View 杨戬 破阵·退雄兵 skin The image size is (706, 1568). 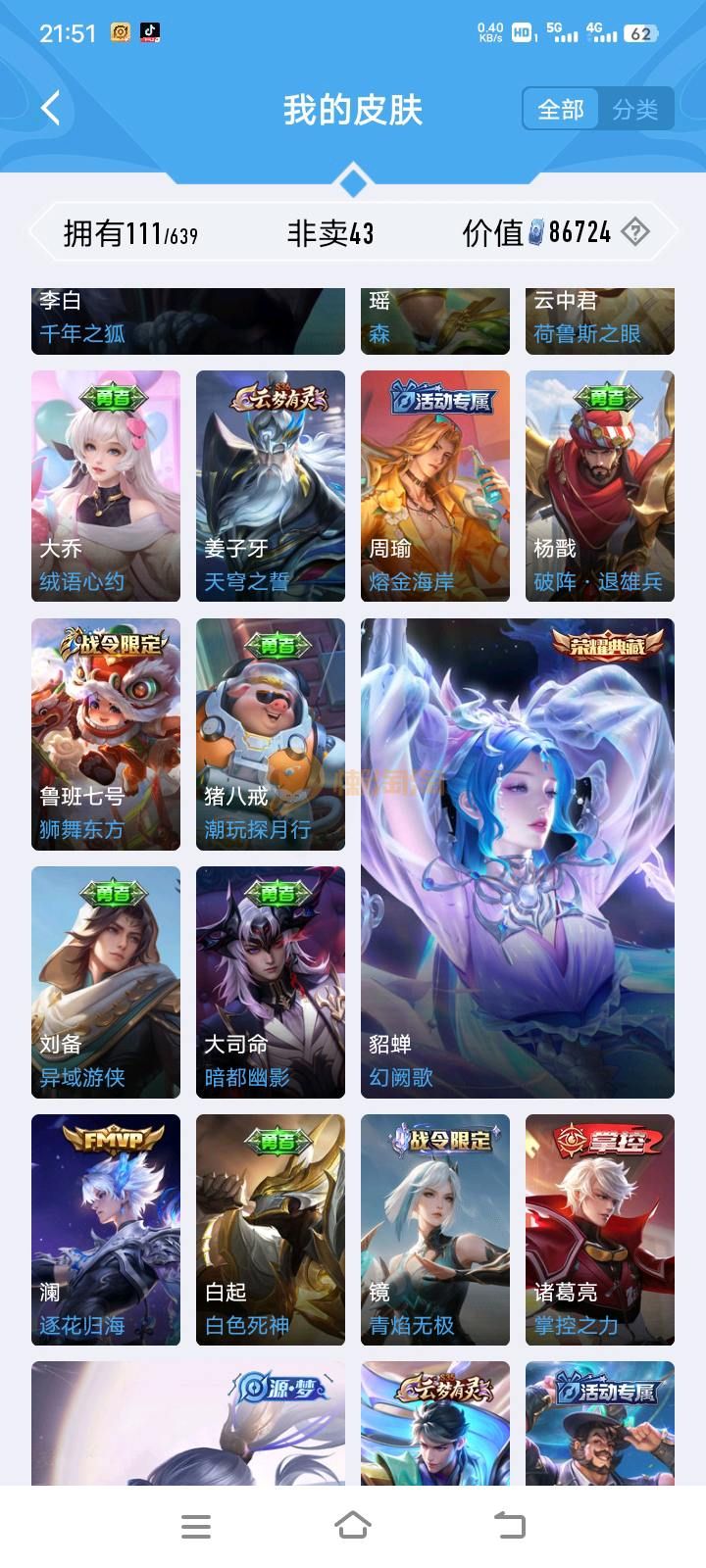point(600,485)
